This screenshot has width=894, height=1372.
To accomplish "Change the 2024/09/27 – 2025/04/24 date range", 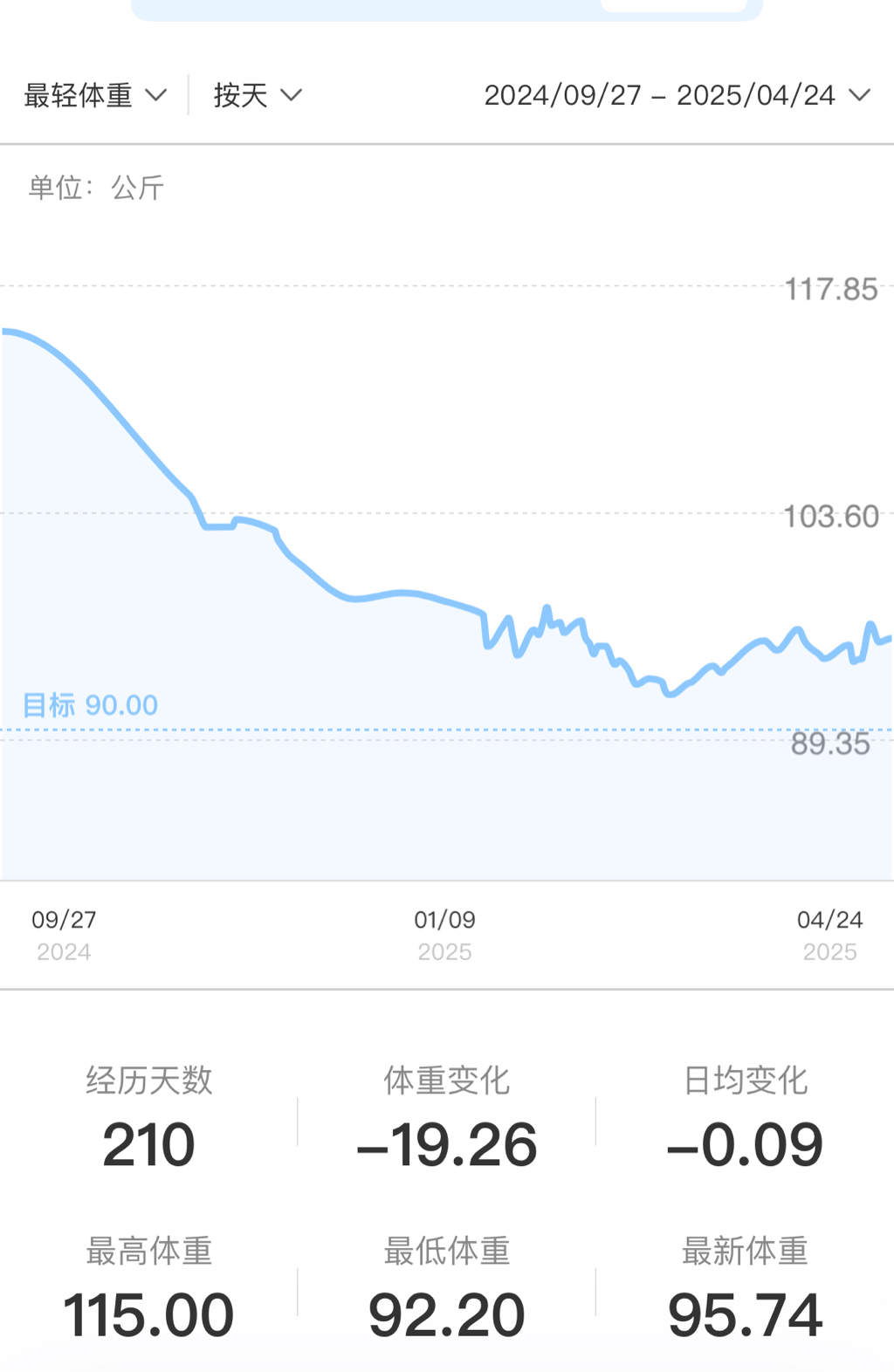I will click(x=677, y=95).
